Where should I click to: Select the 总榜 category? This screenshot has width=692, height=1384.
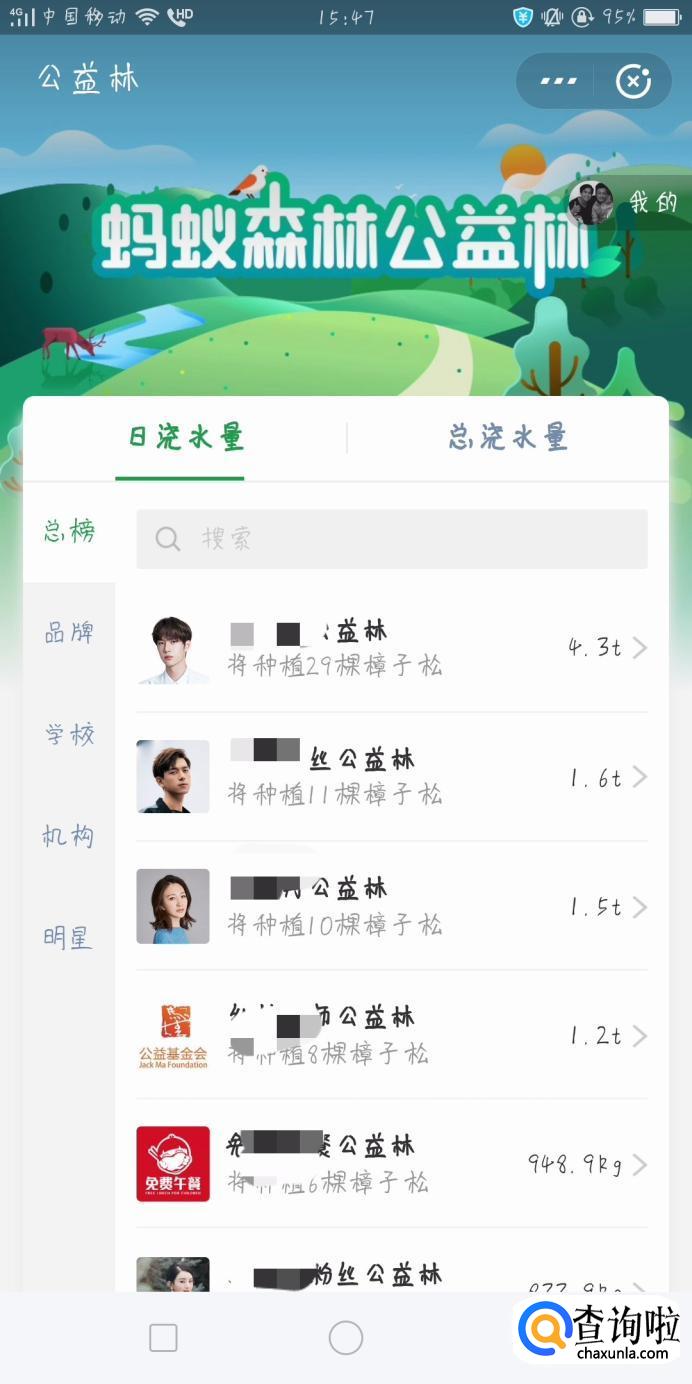click(x=69, y=532)
